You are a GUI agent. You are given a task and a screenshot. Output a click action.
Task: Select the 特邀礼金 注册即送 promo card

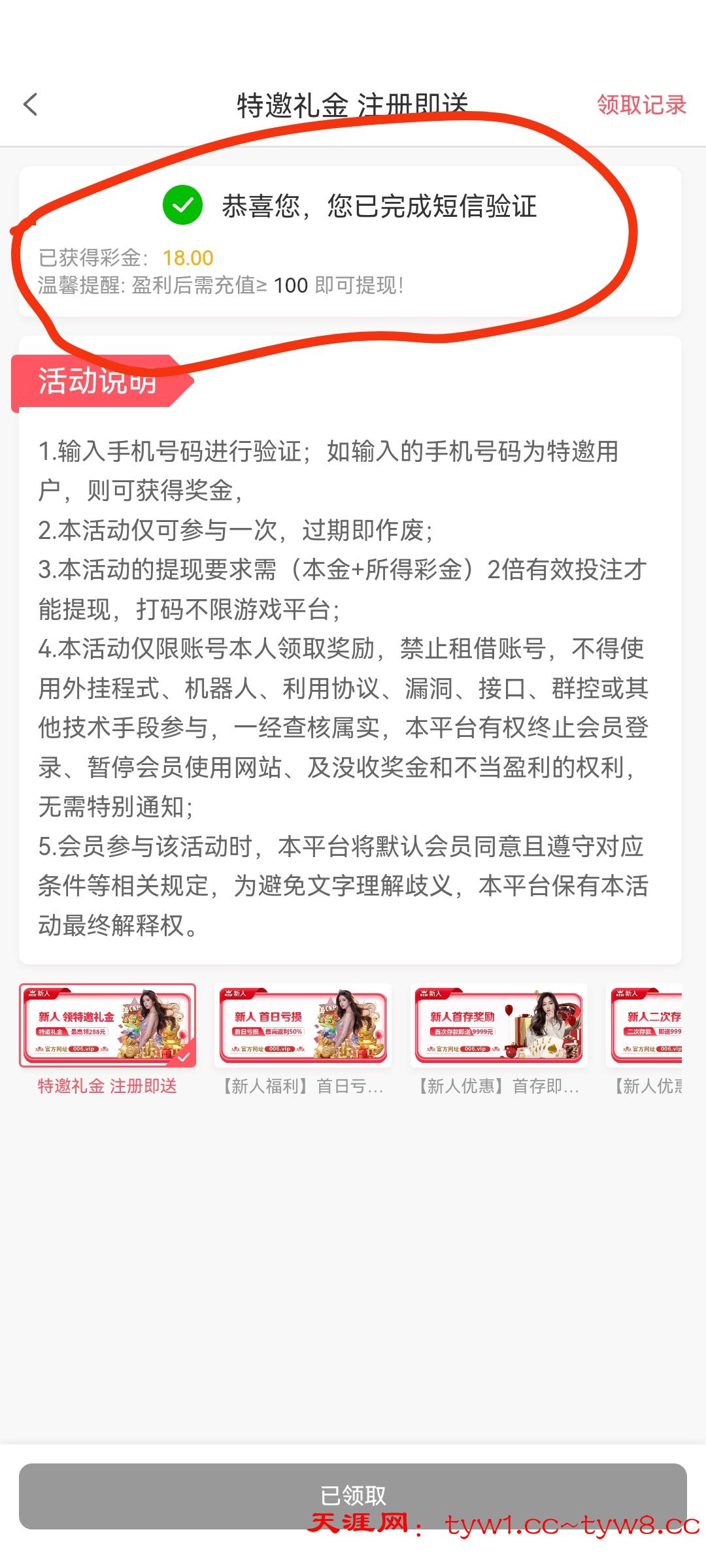tap(107, 1026)
